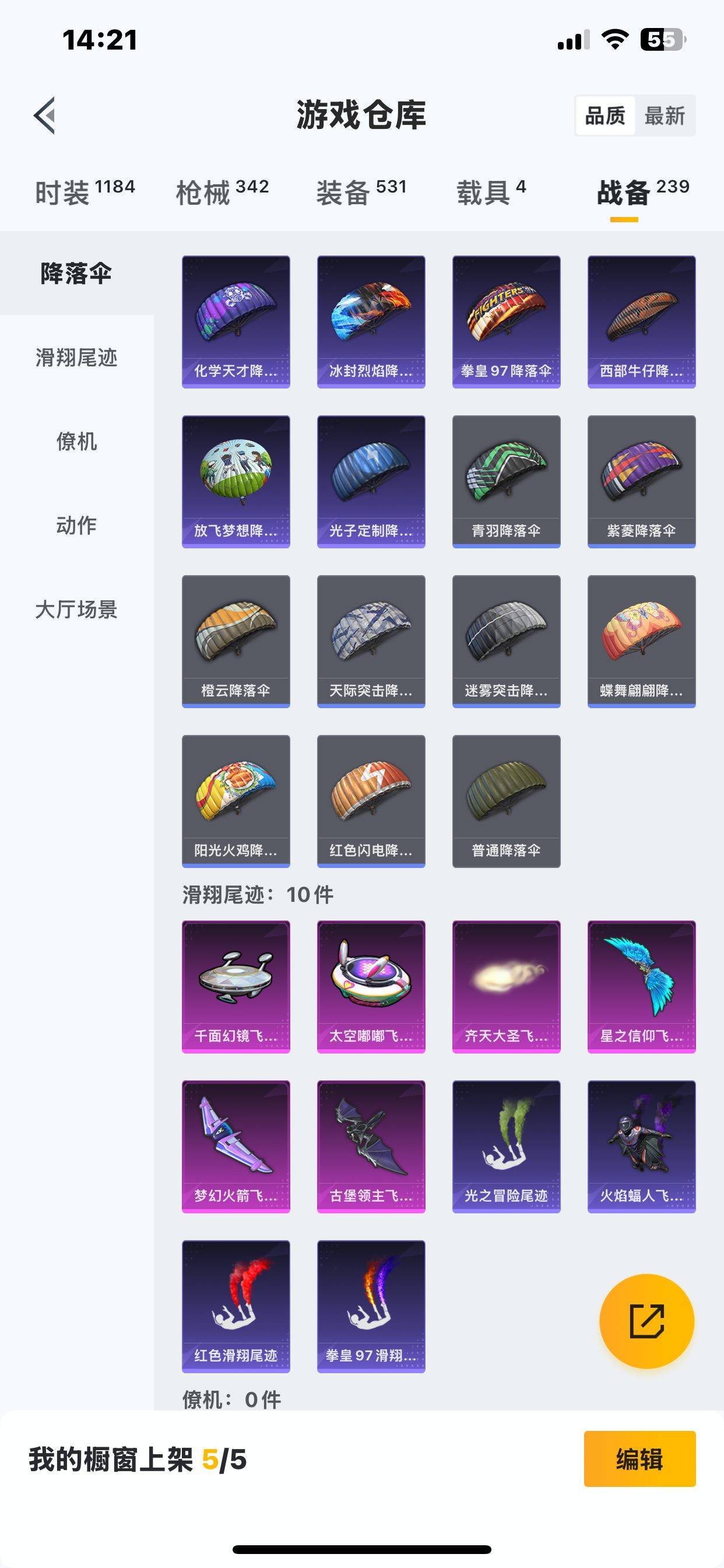Open the 红色滑翔尾迹 item
This screenshot has width=724, height=1568.
pos(236,1306)
